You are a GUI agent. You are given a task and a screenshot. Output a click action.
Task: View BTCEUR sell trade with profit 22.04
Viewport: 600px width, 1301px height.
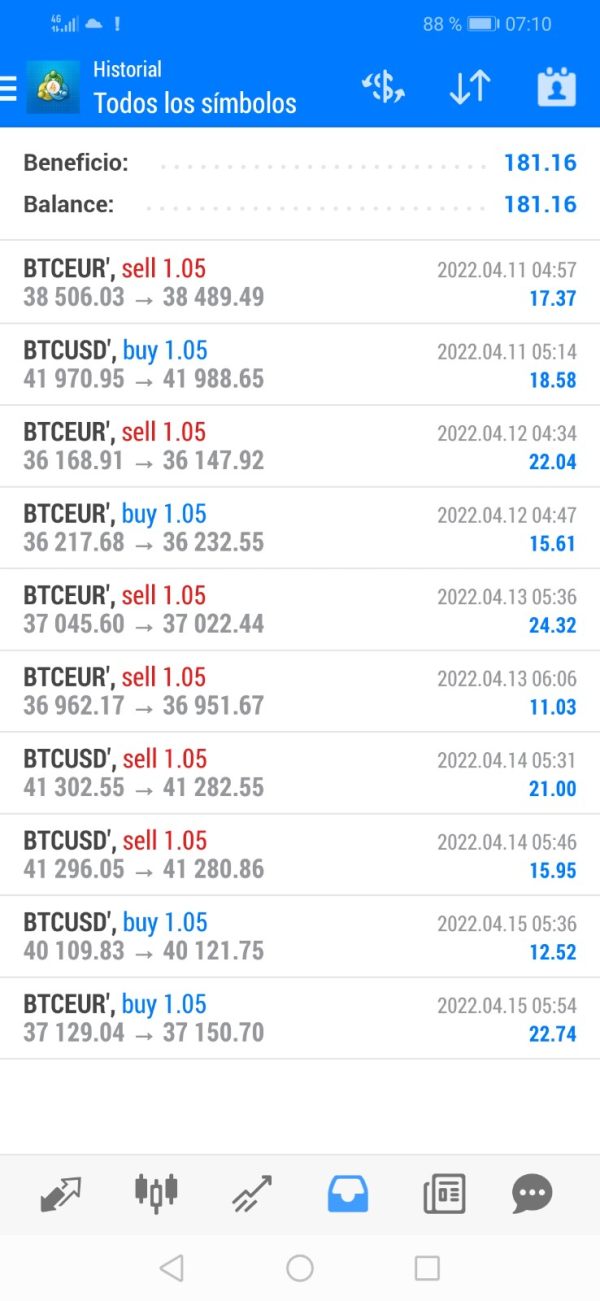tap(300, 447)
